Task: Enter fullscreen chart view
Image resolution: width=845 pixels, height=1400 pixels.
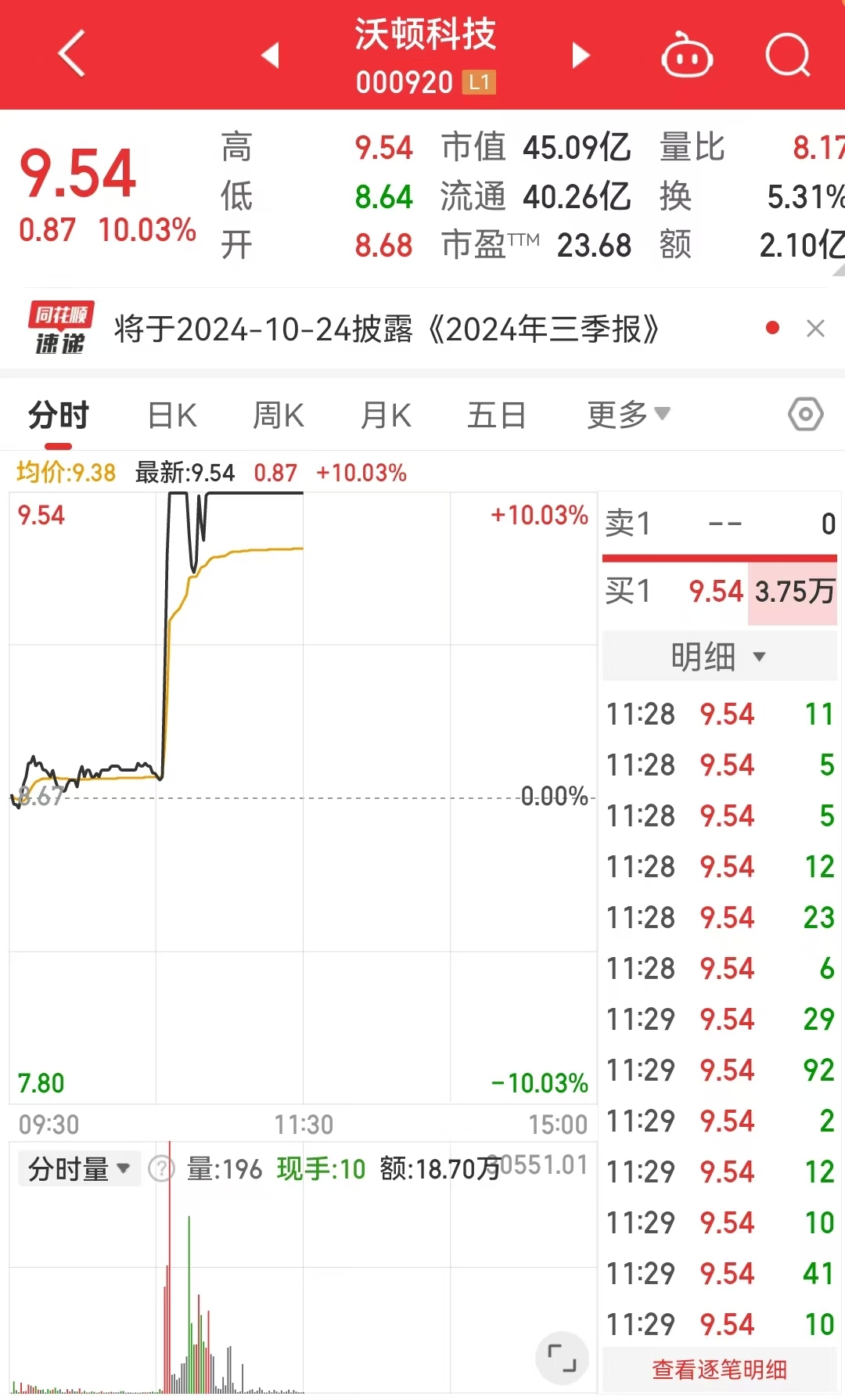Action: (x=562, y=1358)
